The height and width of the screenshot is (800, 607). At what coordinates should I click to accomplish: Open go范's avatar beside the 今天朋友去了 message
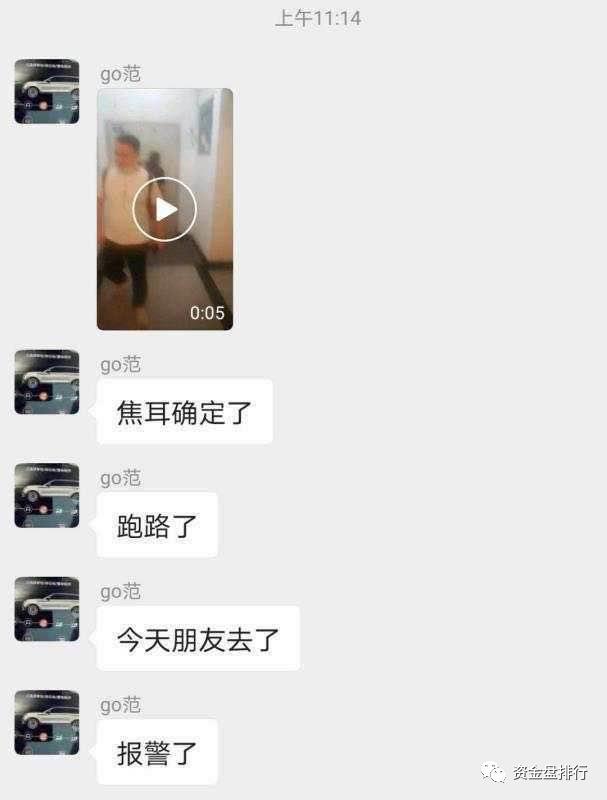46,608
